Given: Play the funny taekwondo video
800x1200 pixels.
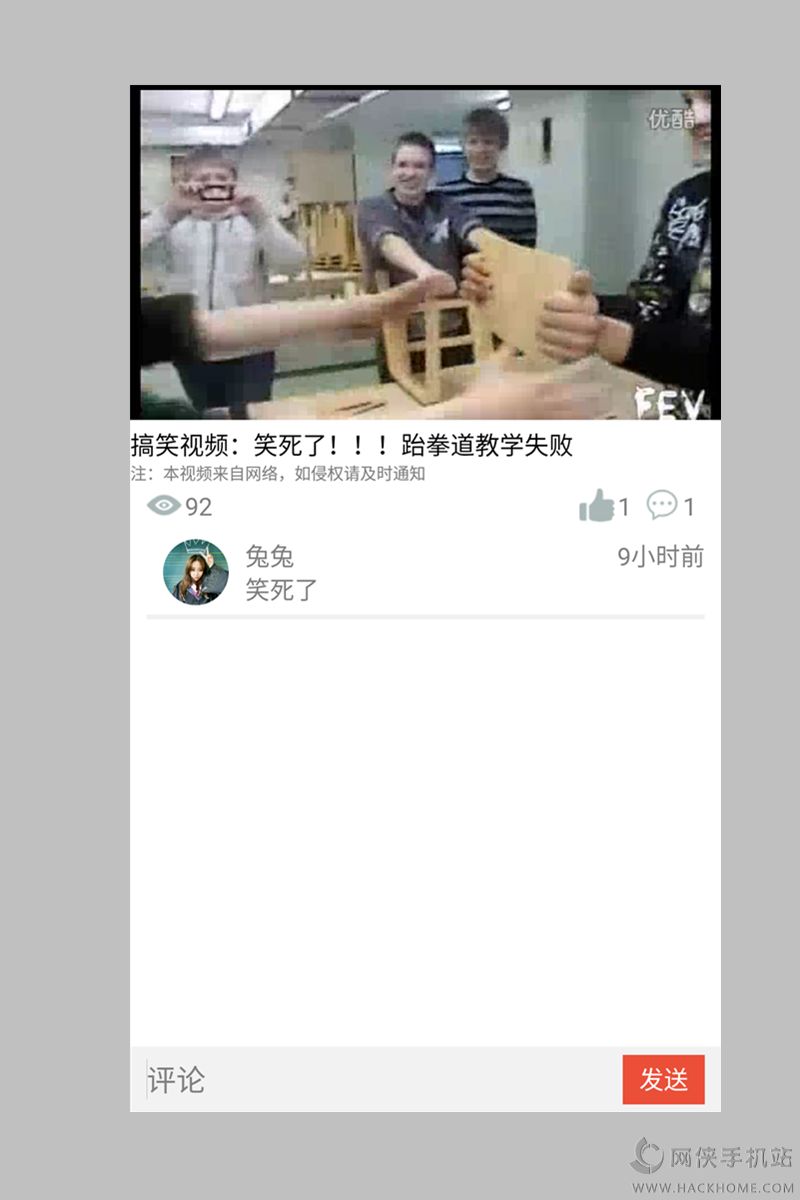Looking at the screenshot, I should [x=425, y=253].
